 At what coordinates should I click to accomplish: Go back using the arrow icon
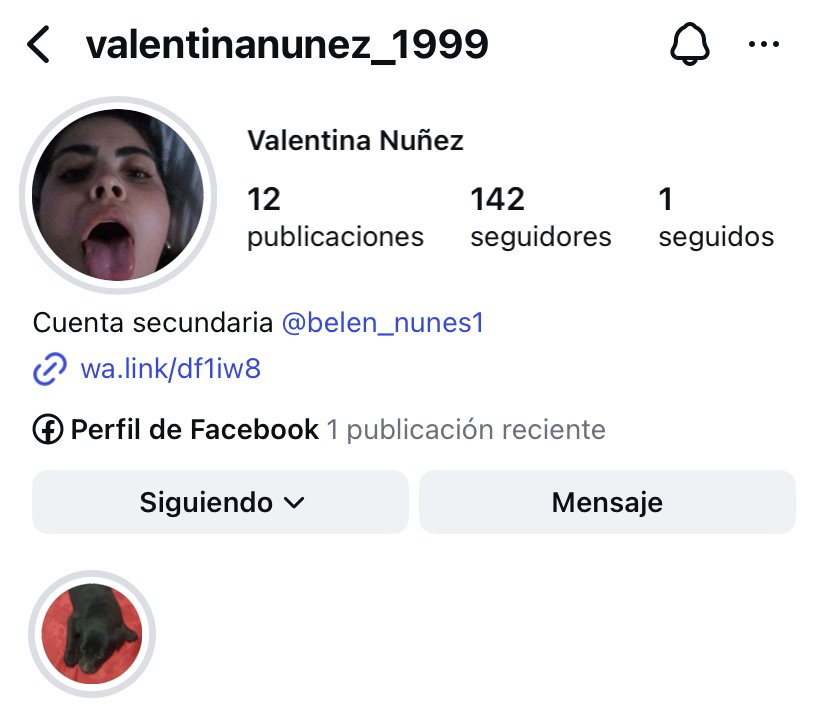coord(39,45)
